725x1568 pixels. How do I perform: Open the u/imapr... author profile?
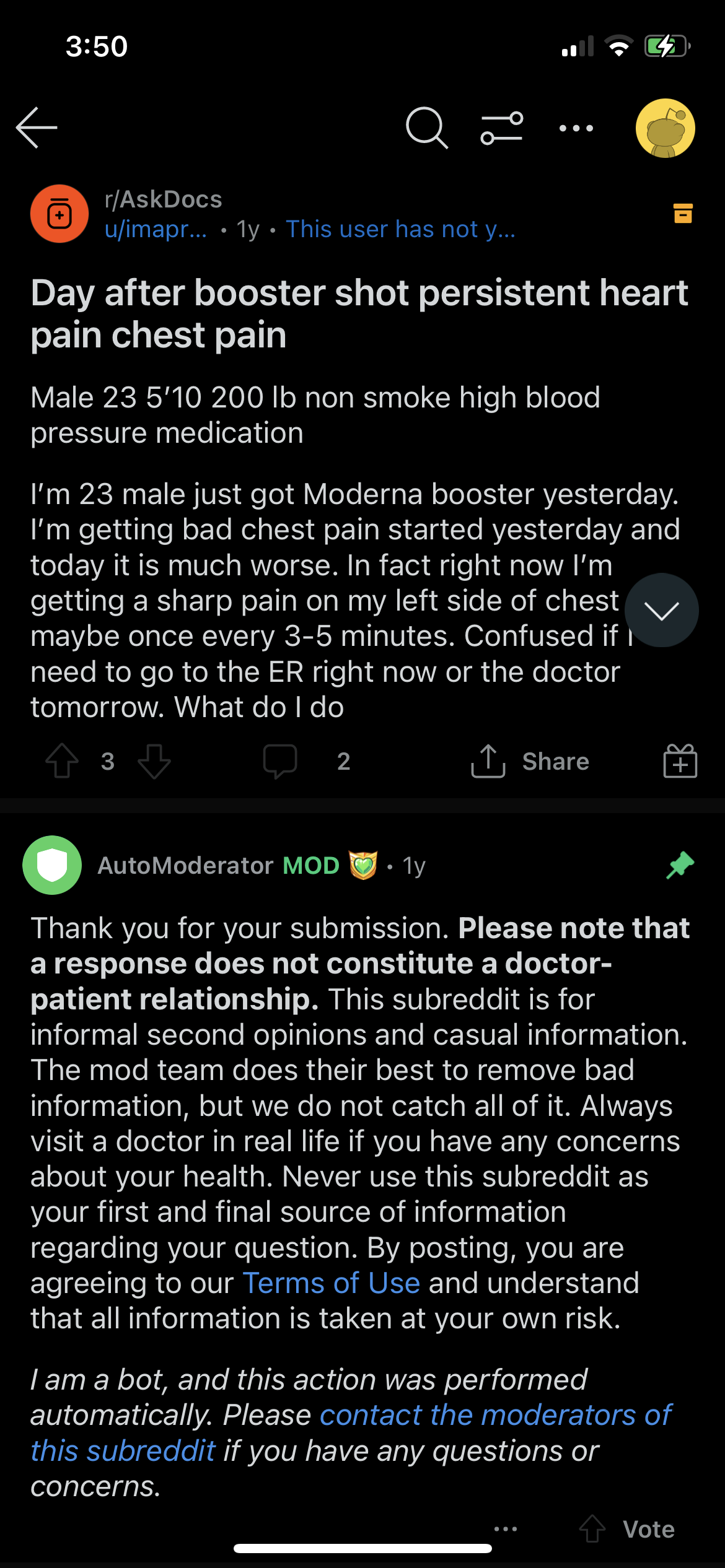point(156,229)
